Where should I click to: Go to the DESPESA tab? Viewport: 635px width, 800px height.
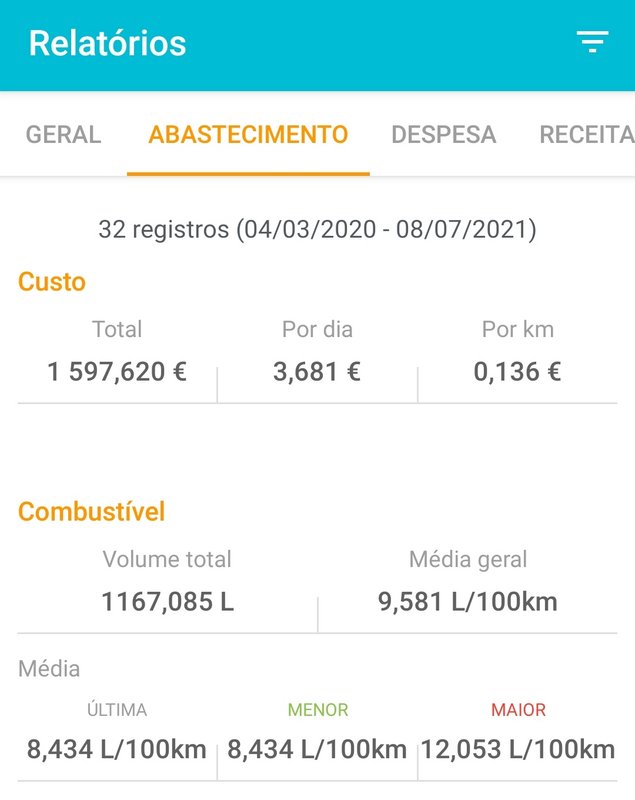click(444, 135)
